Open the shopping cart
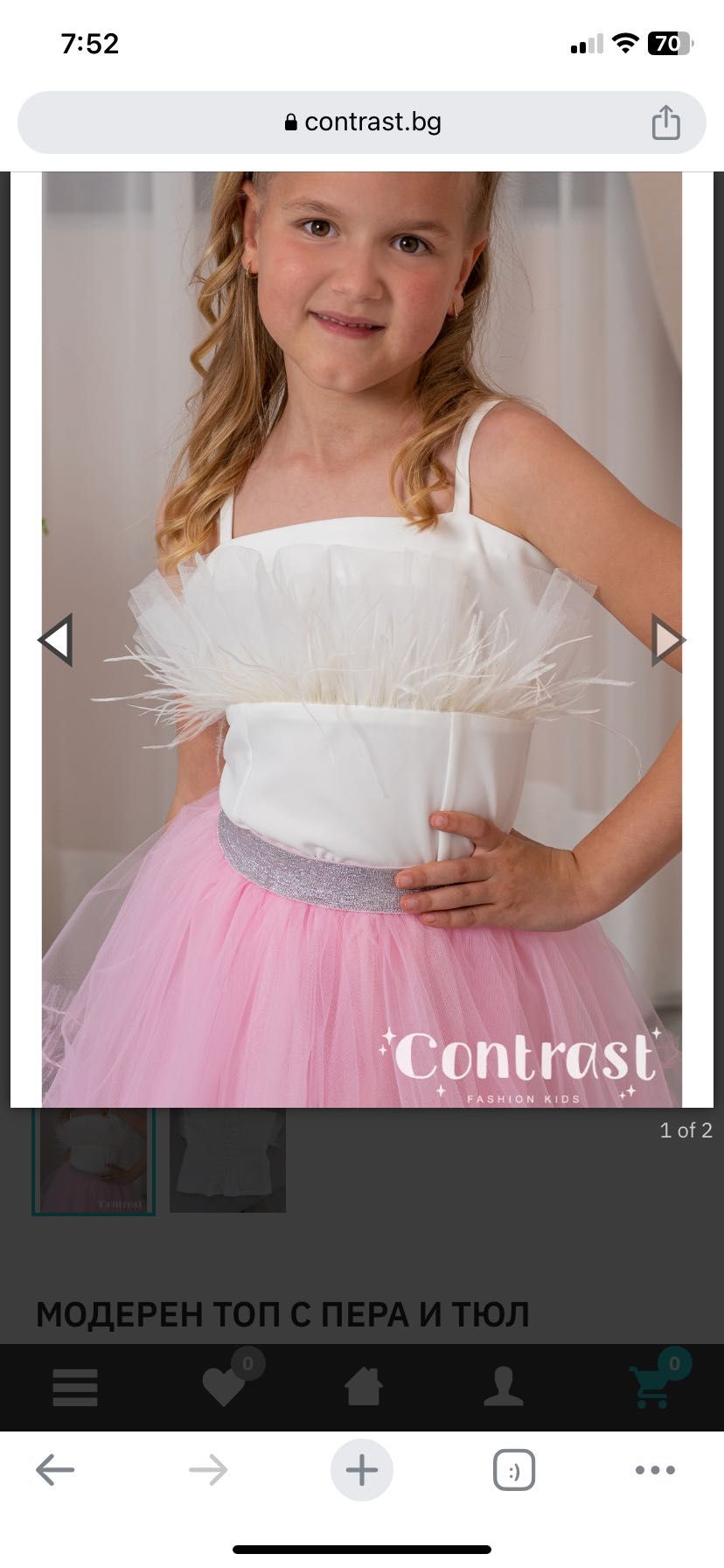The image size is (724, 1568). pos(652,1387)
